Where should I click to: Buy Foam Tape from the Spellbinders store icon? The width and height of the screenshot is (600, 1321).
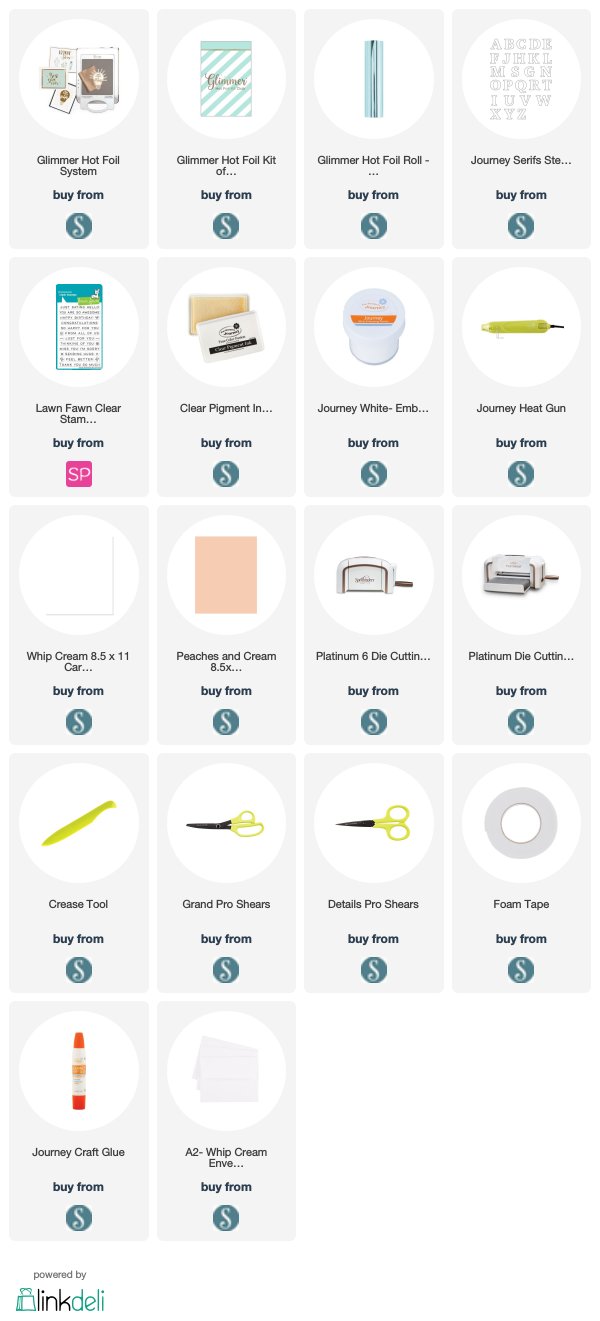tap(521, 970)
